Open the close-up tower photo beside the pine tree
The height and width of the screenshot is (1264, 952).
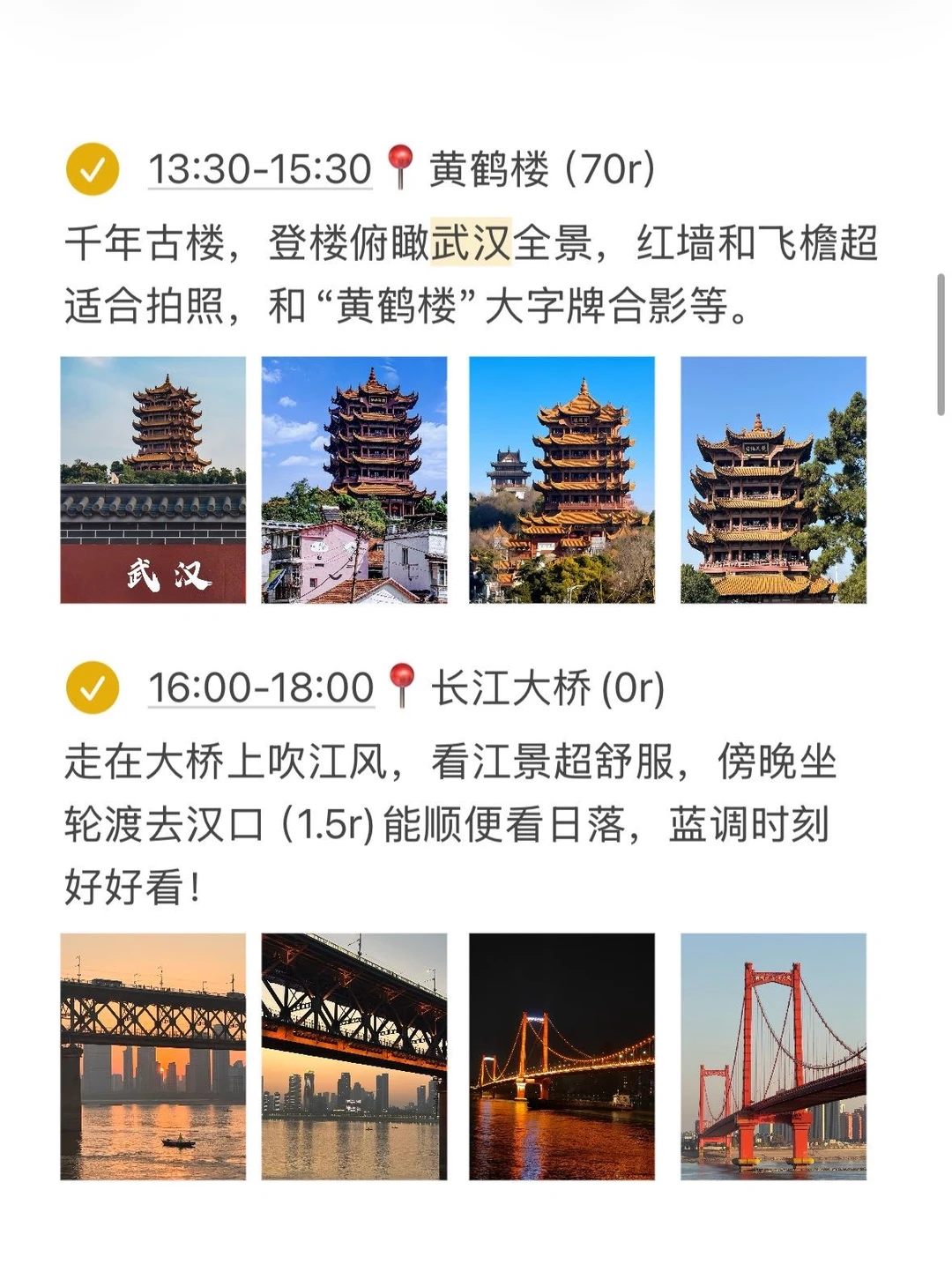(x=773, y=480)
